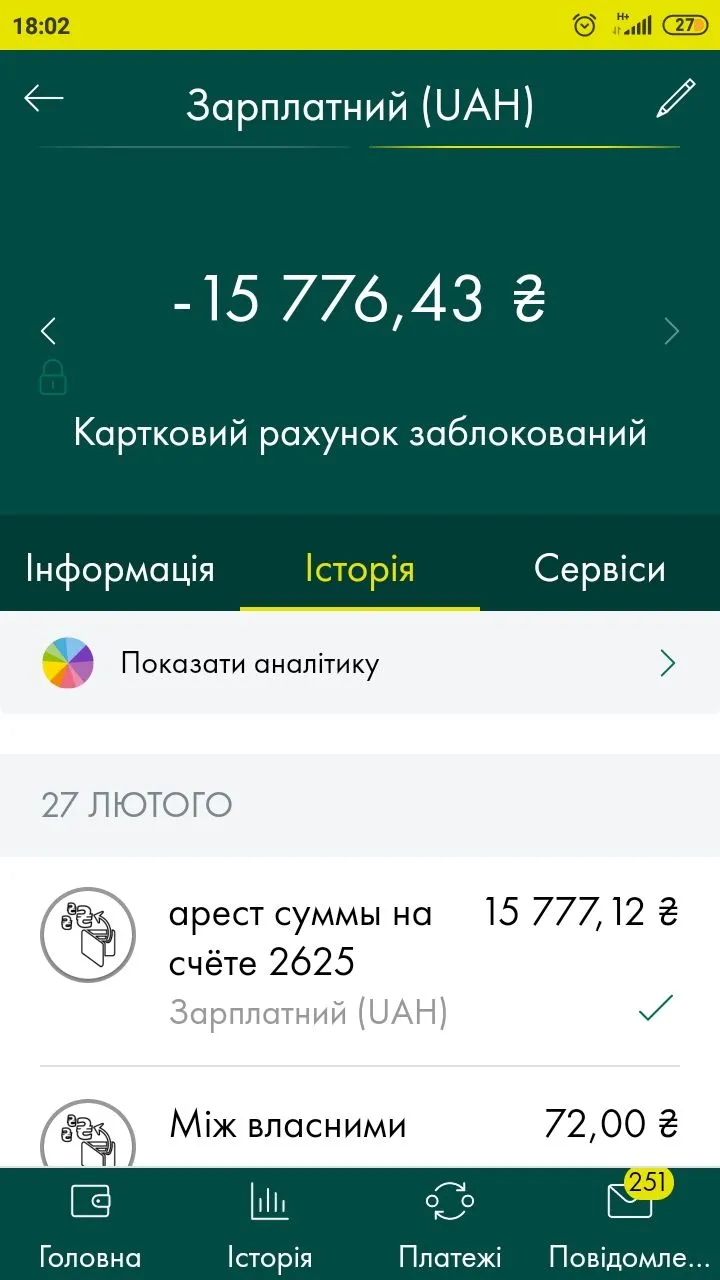Open the Між власними 72,00 transaction

click(359, 1125)
